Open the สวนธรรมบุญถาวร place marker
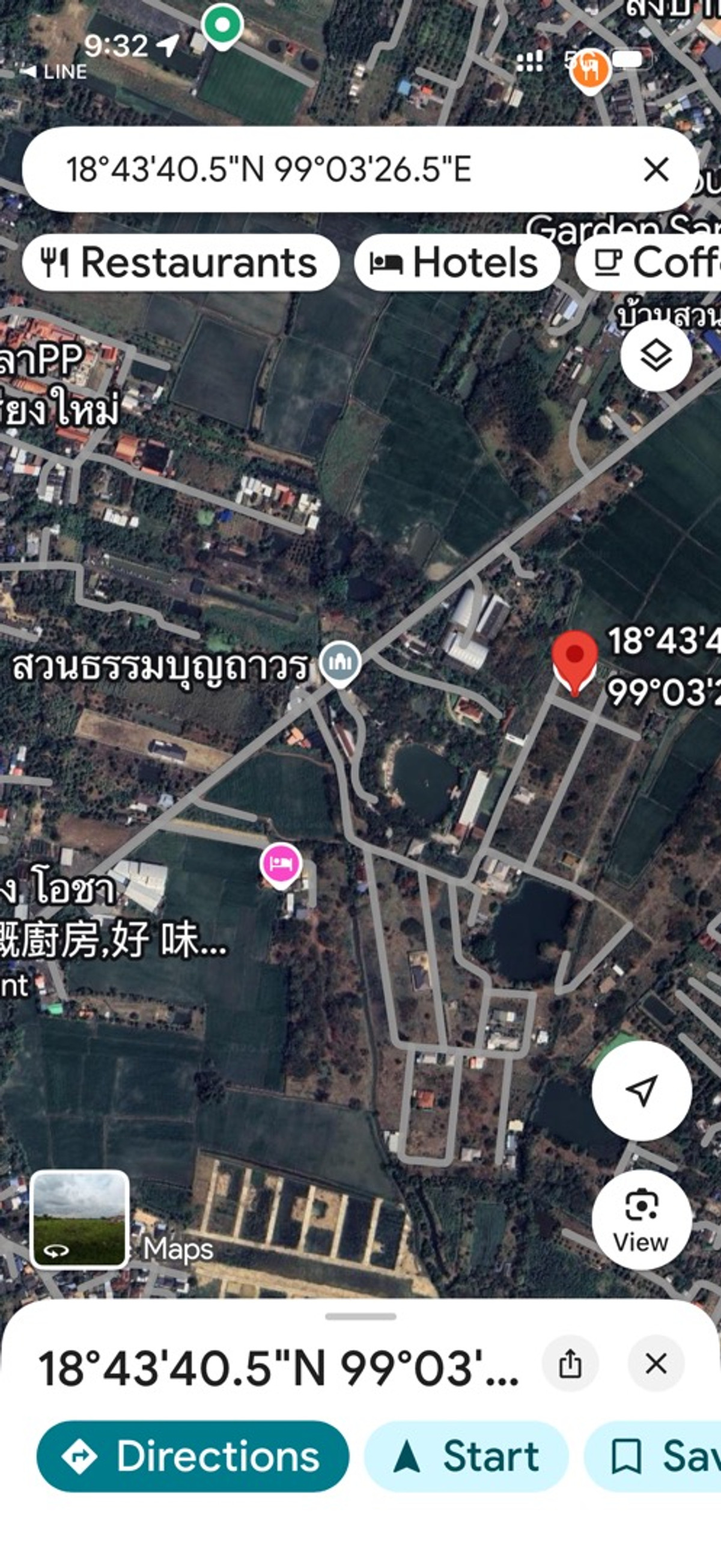 click(341, 663)
